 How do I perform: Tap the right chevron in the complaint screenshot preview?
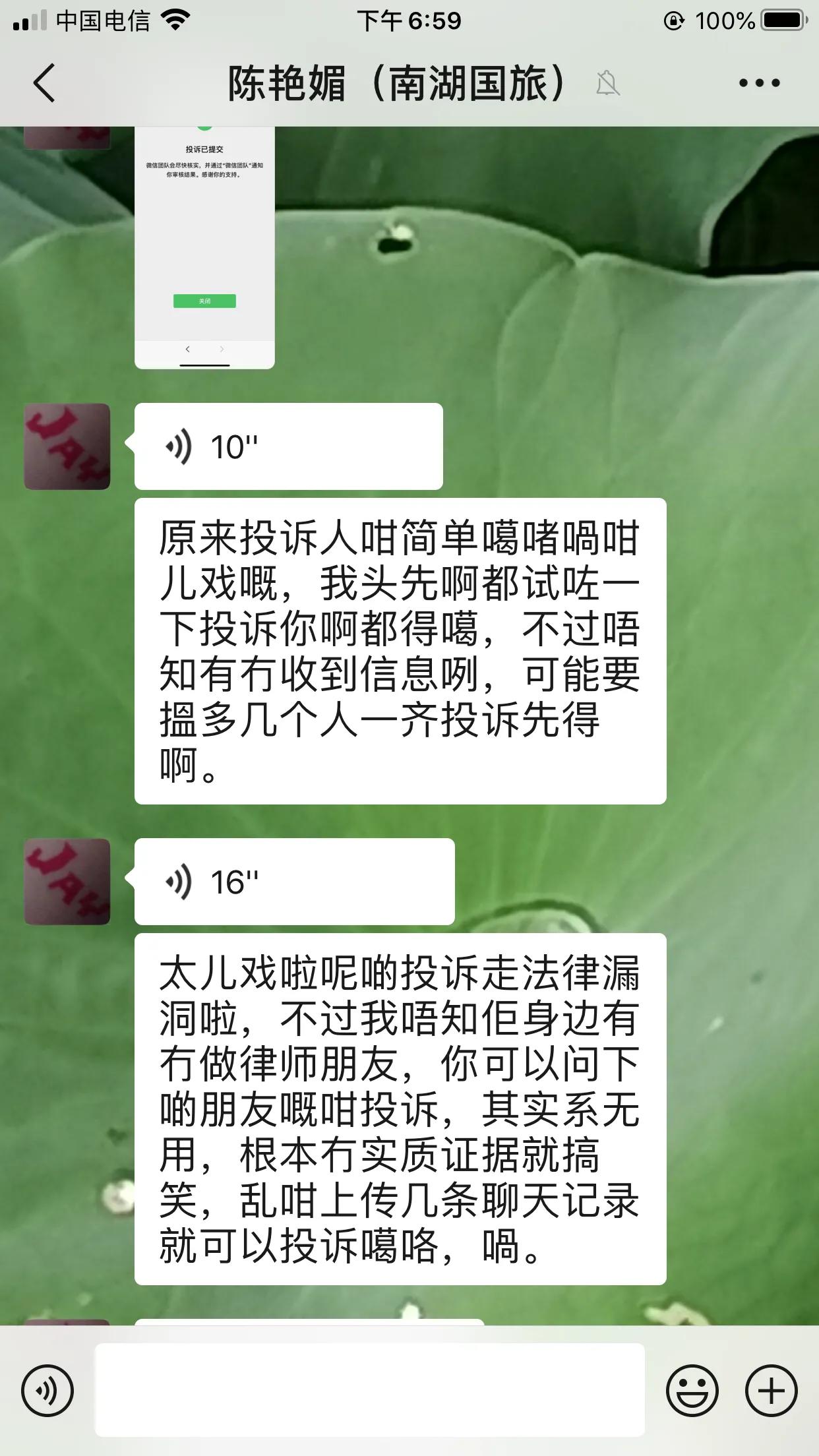222,349
